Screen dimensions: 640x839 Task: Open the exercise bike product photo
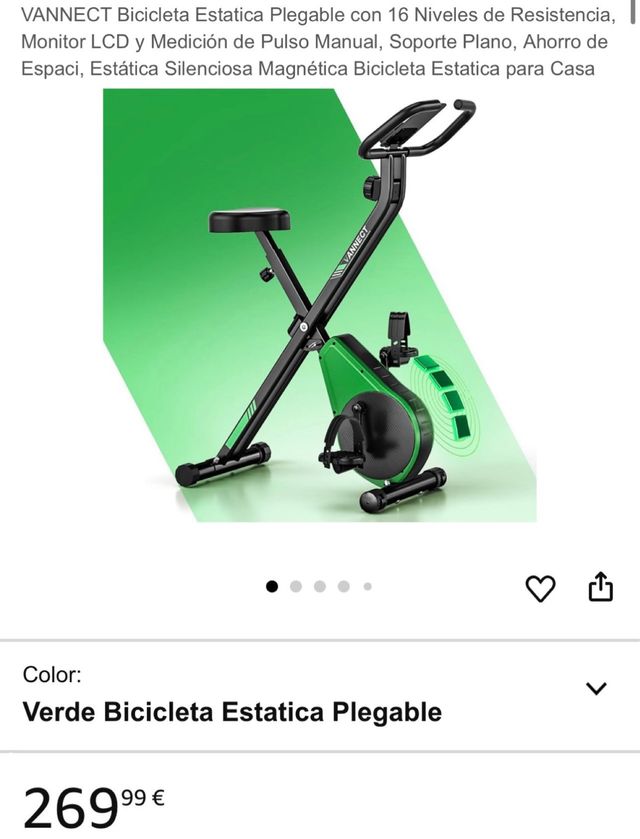320,305
